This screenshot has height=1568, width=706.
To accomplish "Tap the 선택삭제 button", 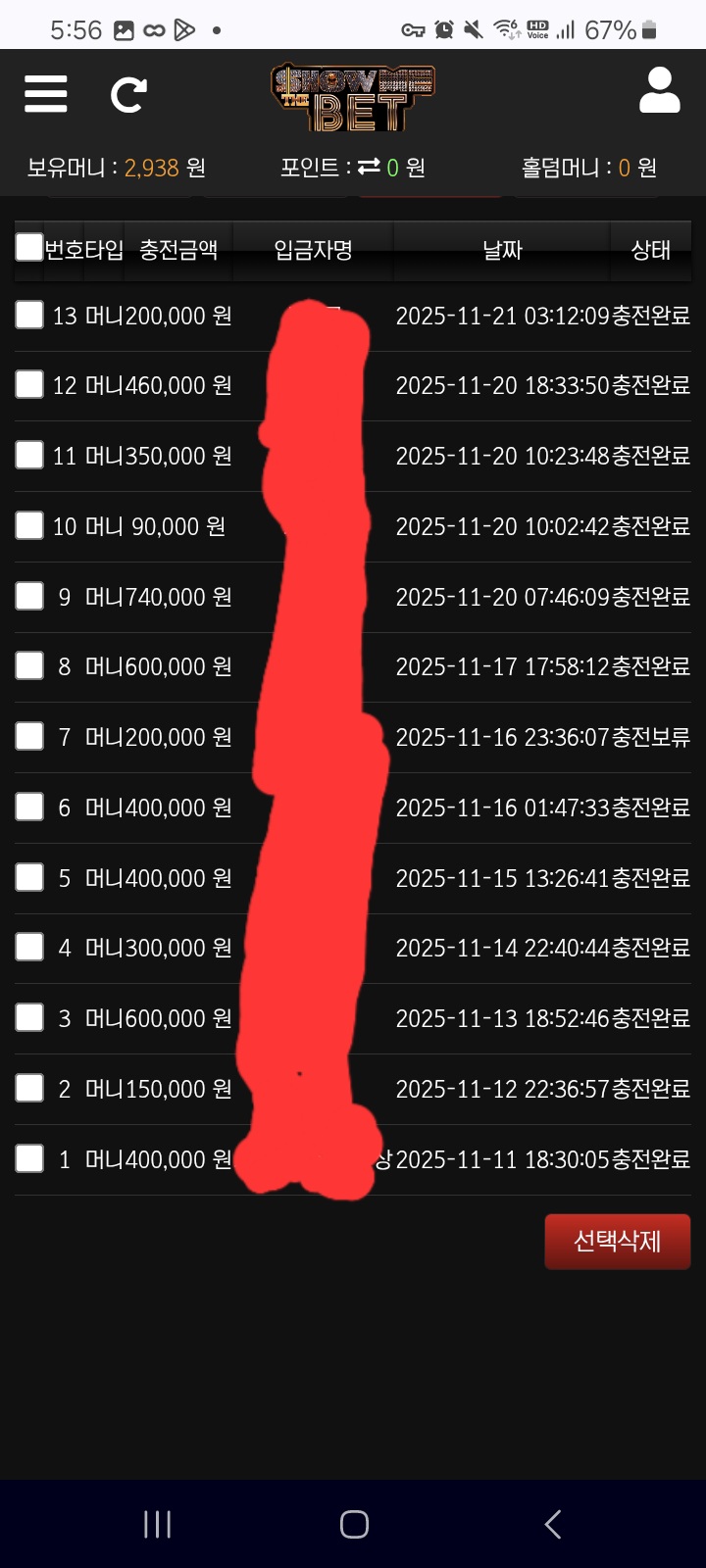I will coord(617,1241).
